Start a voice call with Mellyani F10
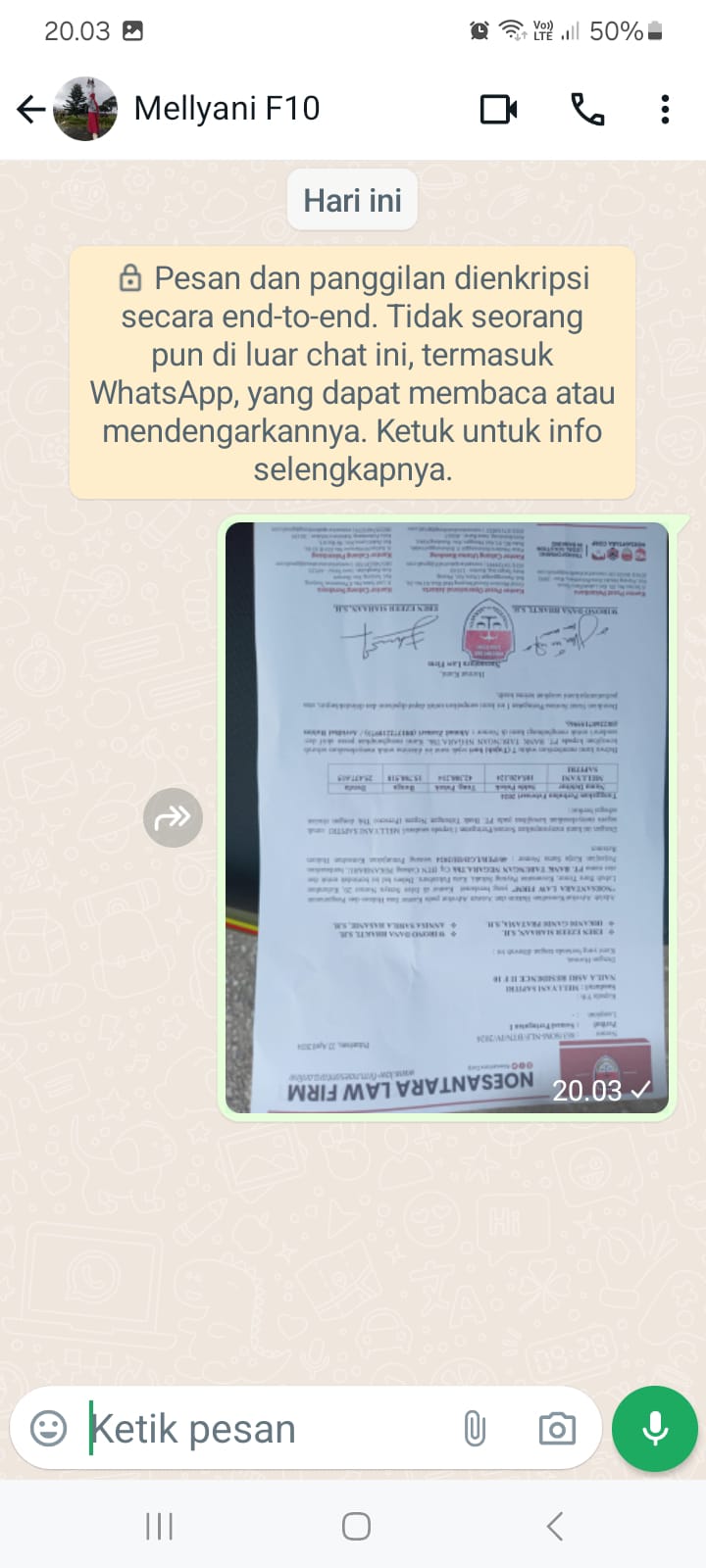The height and width of the screenshot is (1568, 706). [x=587, y=109]
